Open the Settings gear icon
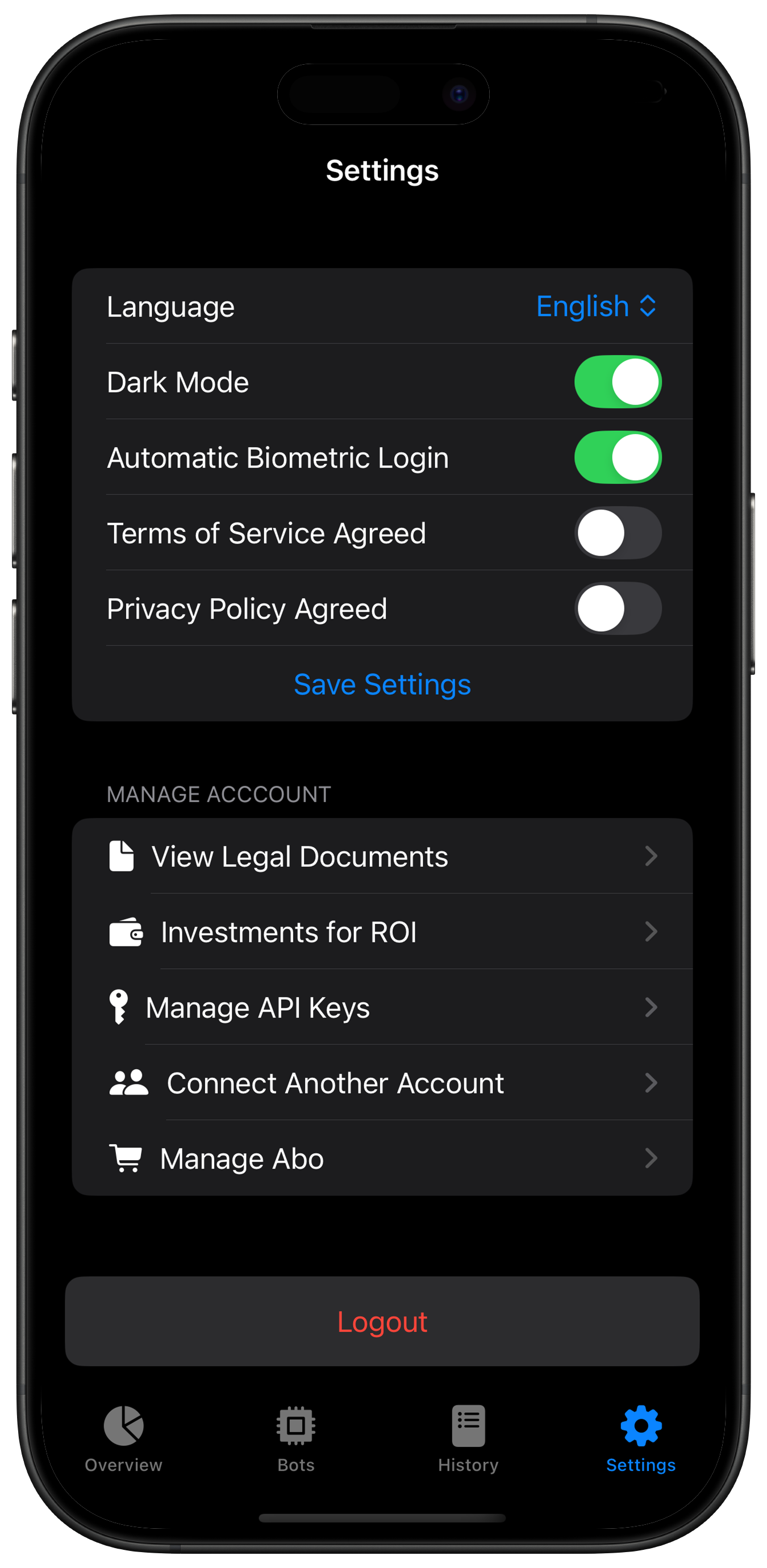The height and width of the screenshot is (1568, 767). [x=641, y=1425]
